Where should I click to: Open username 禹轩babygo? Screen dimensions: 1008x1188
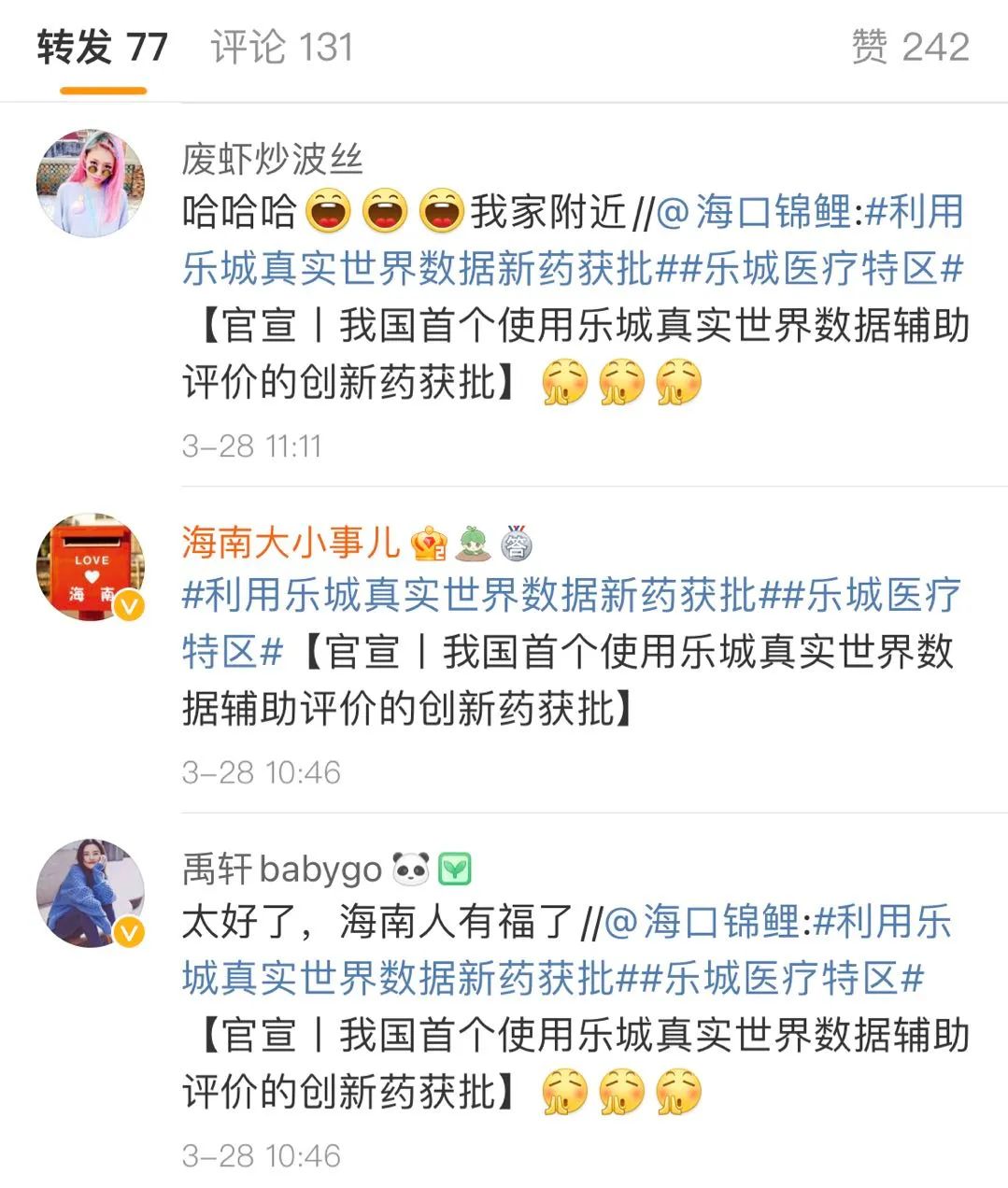click(x=282, y=870)
